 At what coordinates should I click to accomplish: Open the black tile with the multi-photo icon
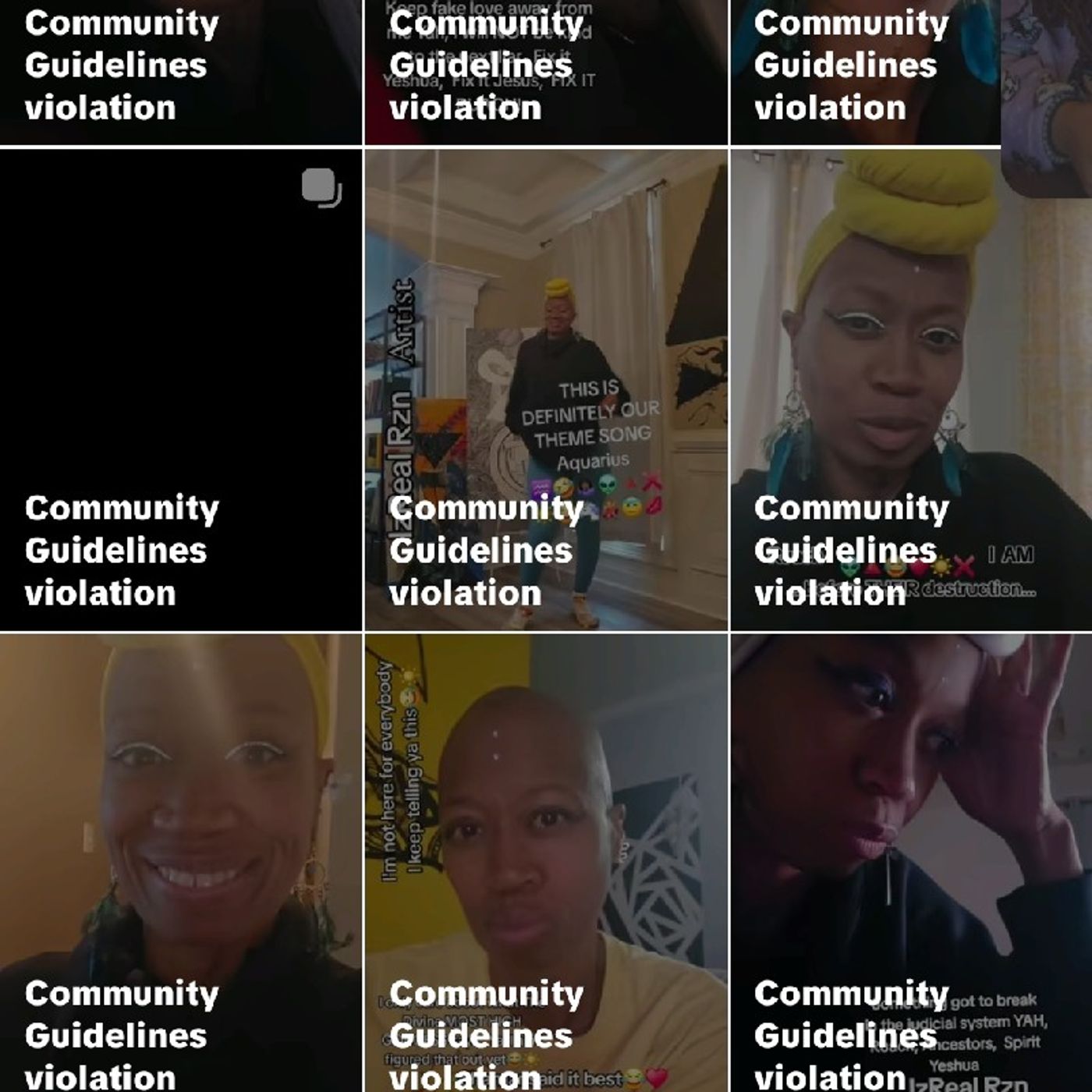pos(181,388)
